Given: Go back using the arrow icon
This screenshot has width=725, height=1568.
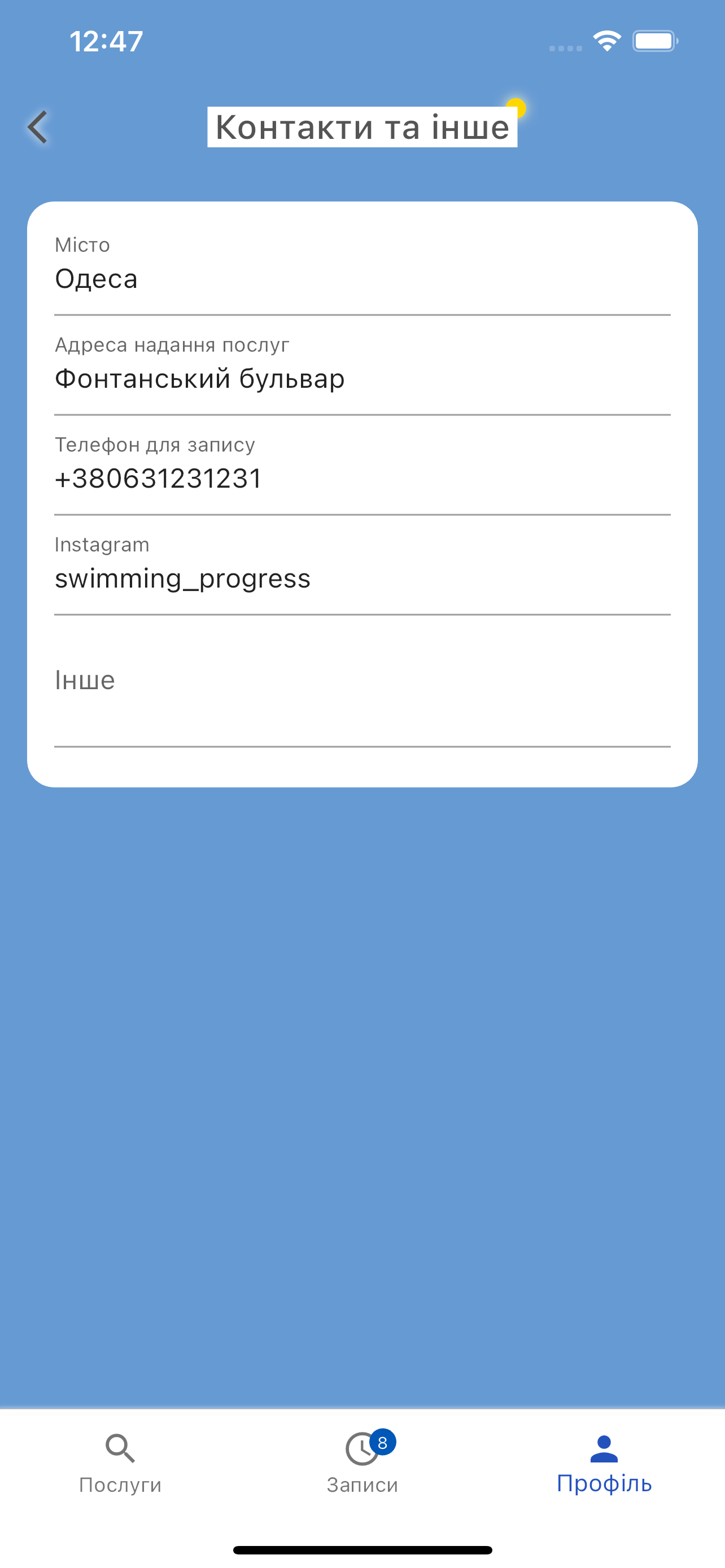Looking at the screenshot, I should coord(38,127).
